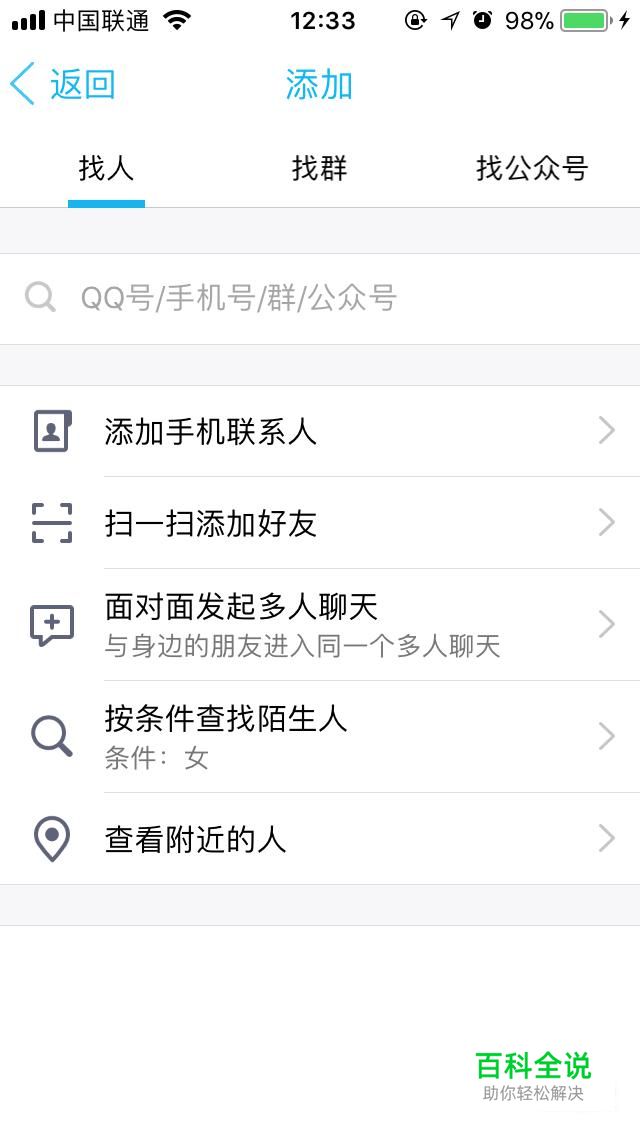
Task: Open 扫一扫添加好友
Action: click(x=320, y=522)
